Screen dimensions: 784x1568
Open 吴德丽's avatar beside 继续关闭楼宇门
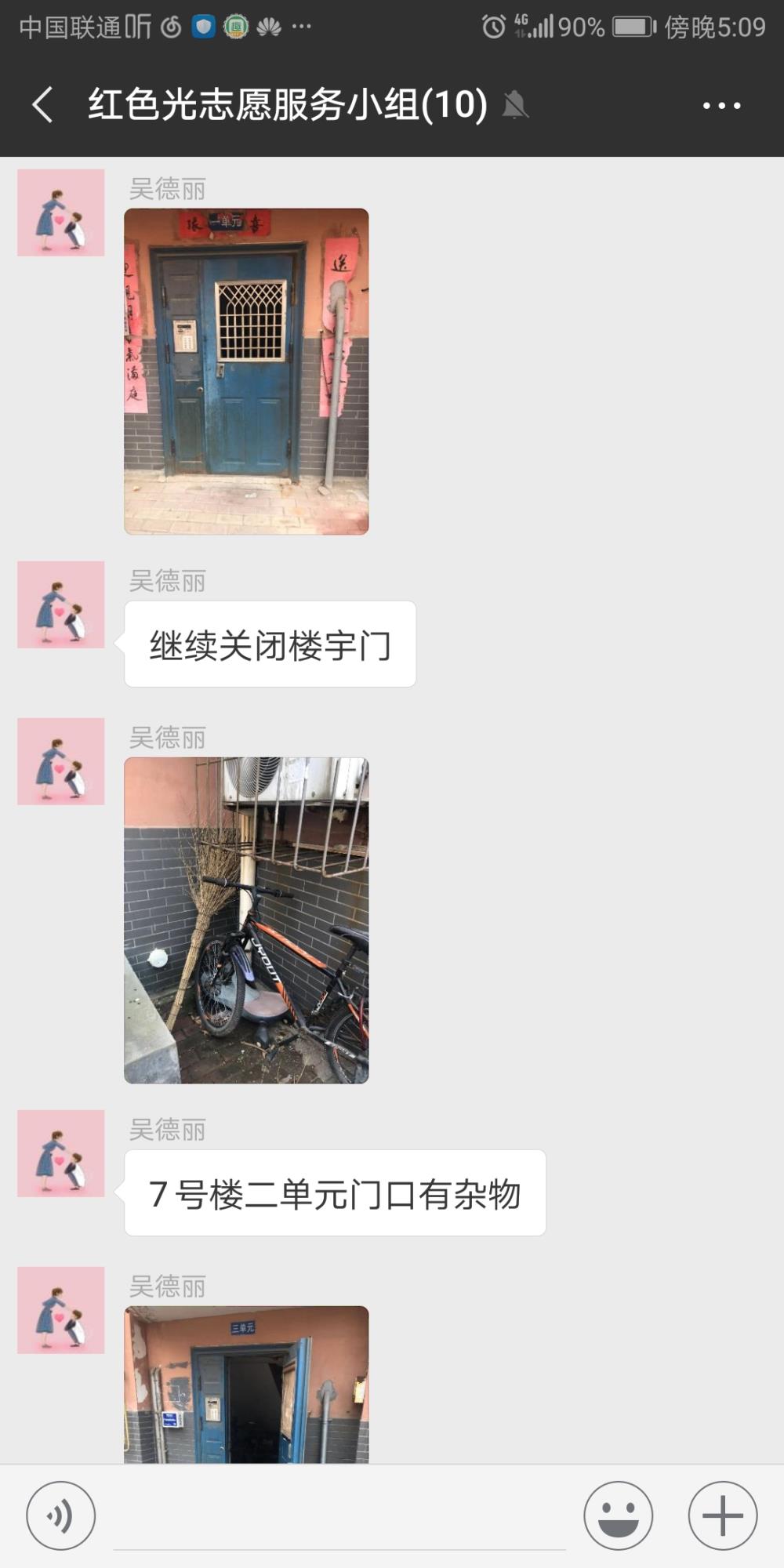[x=61, y=604]
